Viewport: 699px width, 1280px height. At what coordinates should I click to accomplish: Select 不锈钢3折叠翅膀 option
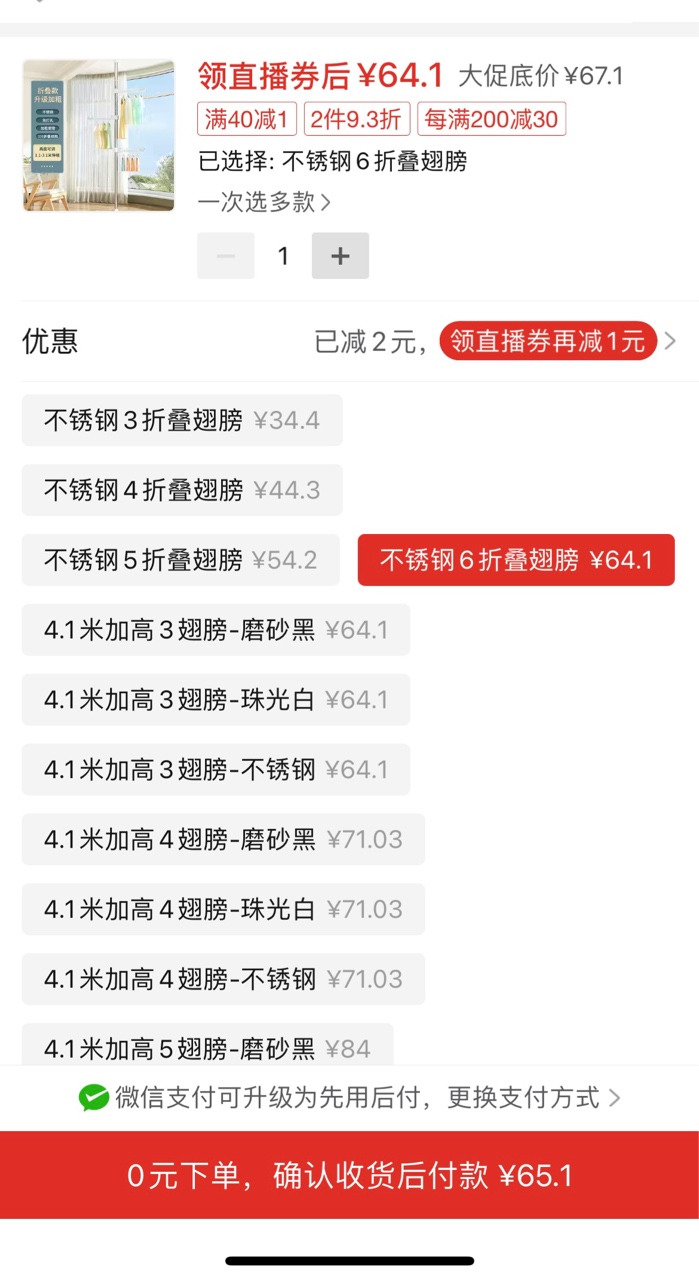[182, 420]
